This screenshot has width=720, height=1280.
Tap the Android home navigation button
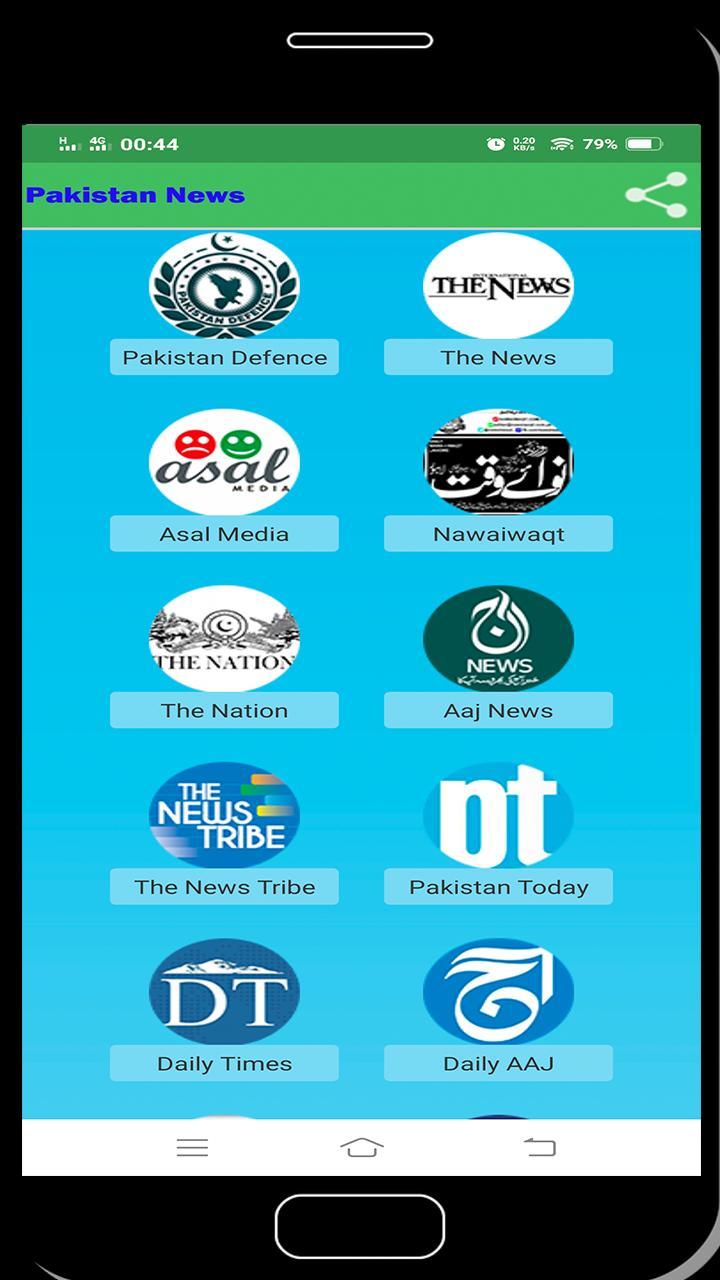click(x=360, y=1147)
